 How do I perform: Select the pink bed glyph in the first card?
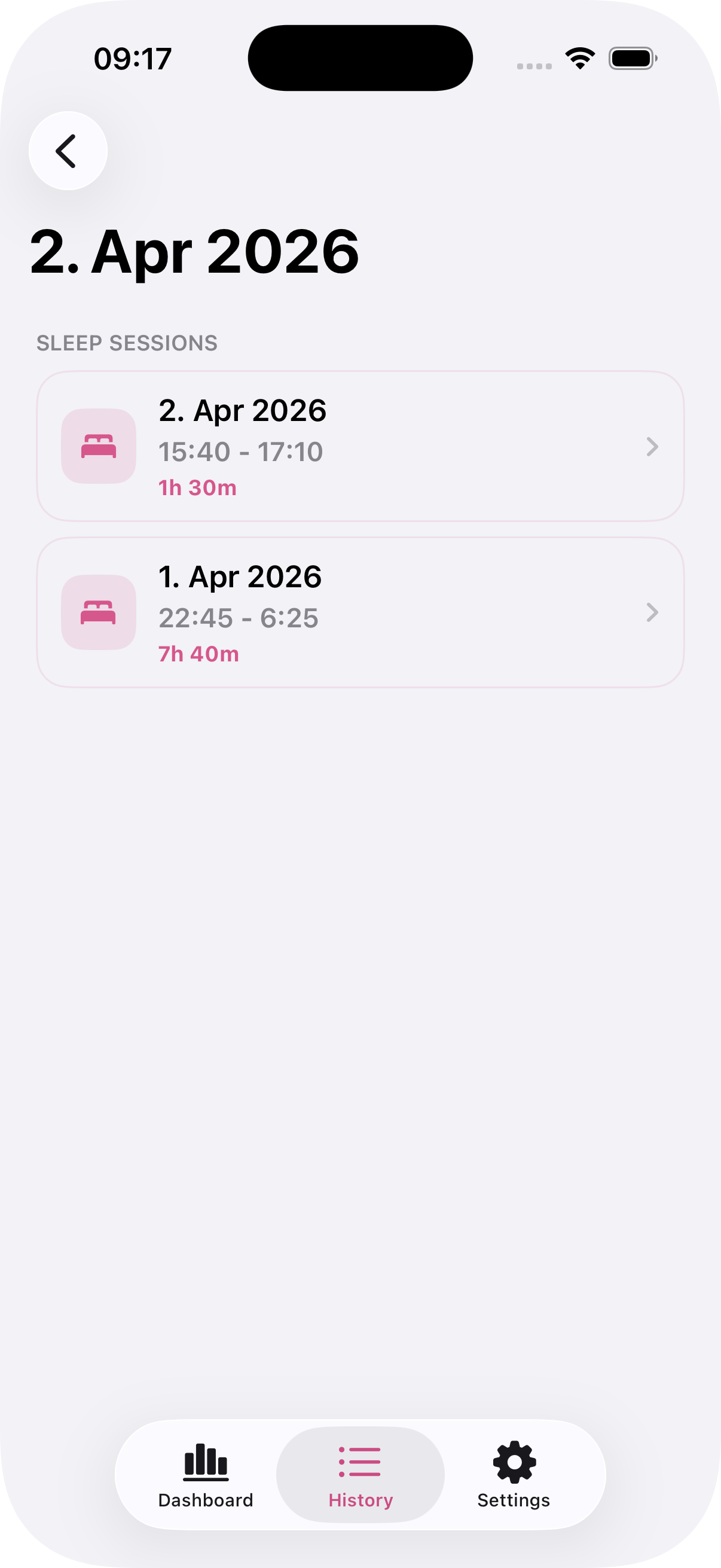point(98,446)
